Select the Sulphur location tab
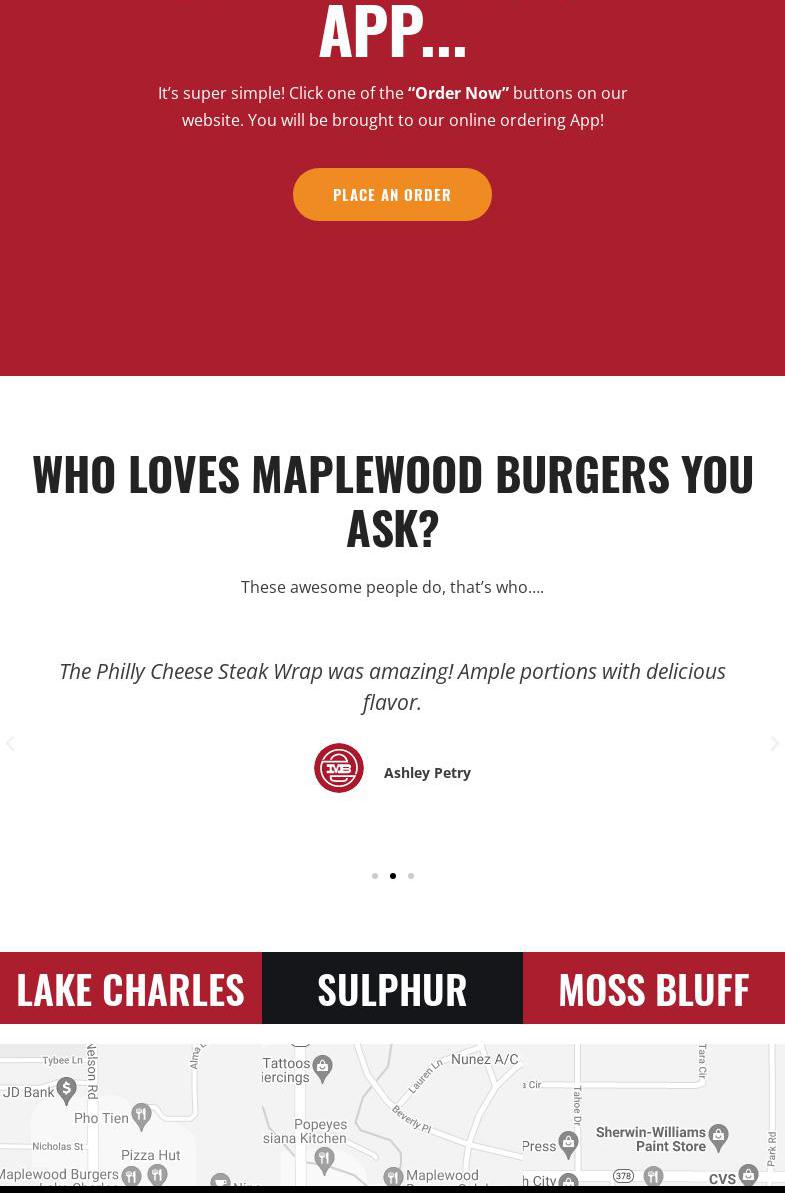785x1193 pixels. [x=392, y=988]
